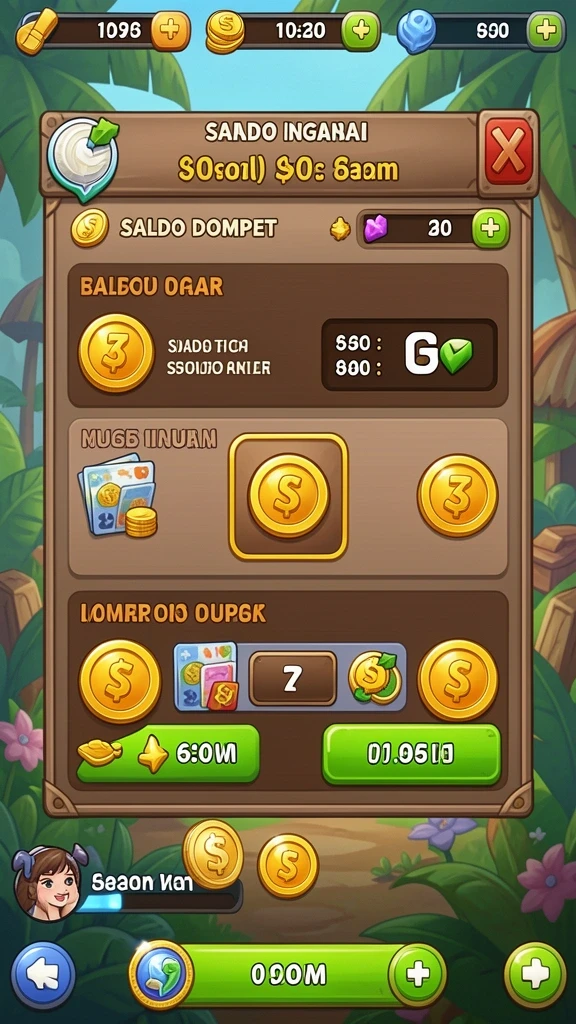Open the player avatar profile
This screenshot has width=576, height=1024.
[50, 883]
